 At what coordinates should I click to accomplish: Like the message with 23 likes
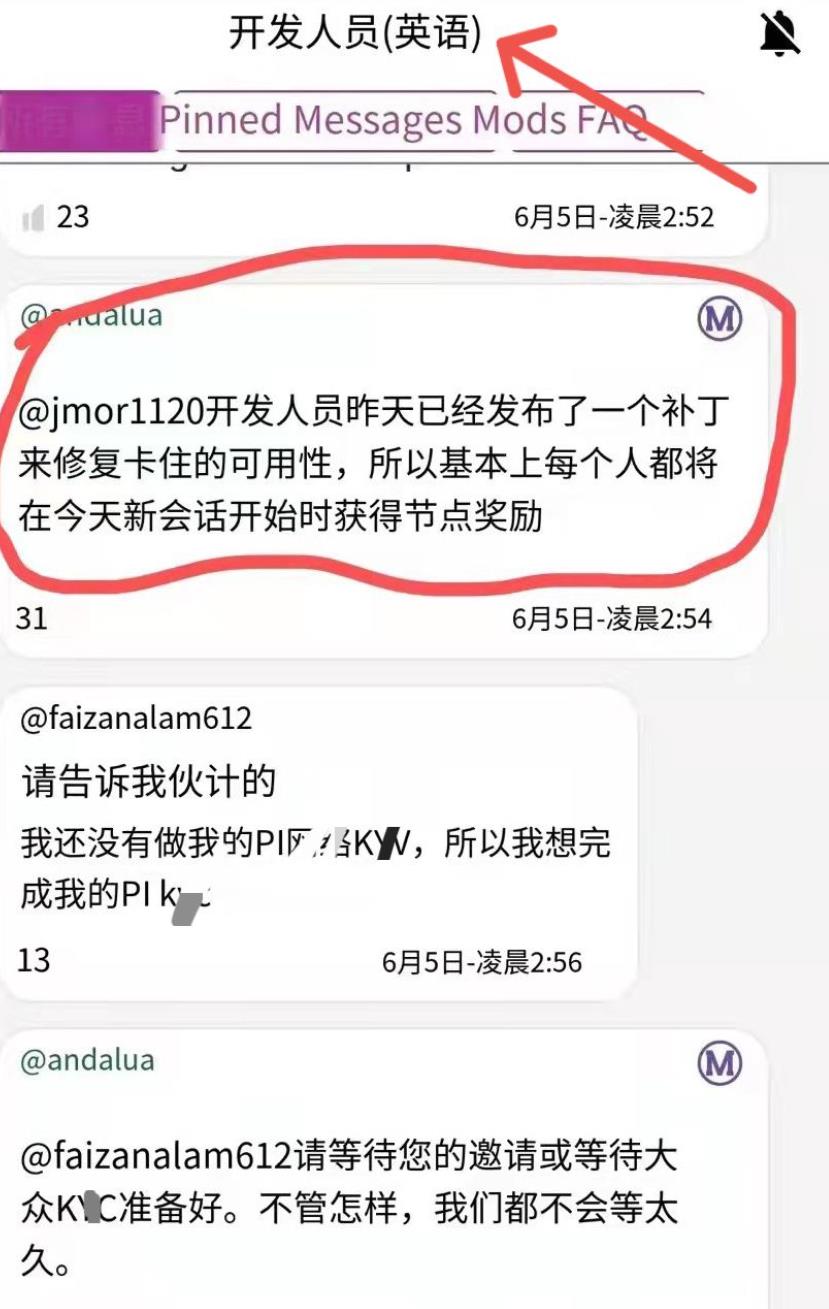click(x=34, y=217)
